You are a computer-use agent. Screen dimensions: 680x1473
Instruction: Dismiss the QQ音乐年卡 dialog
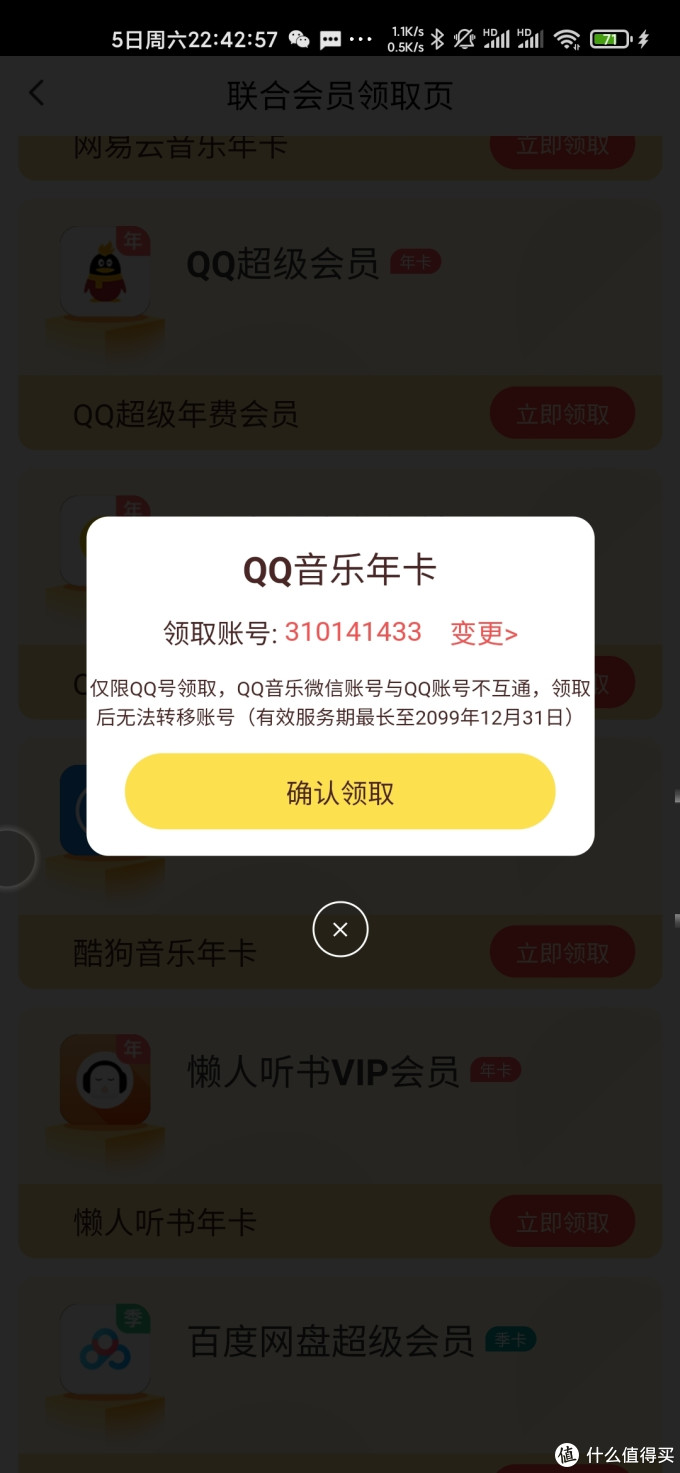click(340, 929)
